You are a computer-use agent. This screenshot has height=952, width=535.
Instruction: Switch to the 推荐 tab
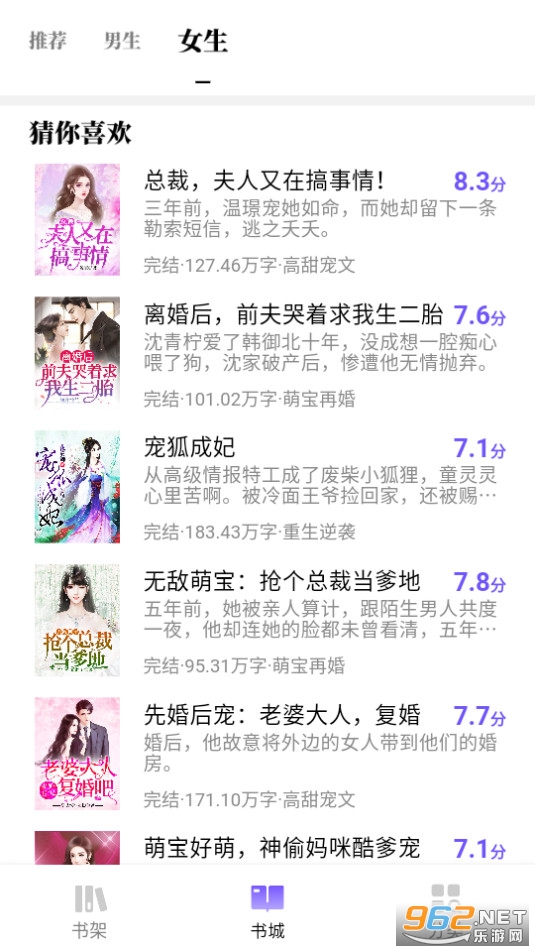click(x=47, y=41)
